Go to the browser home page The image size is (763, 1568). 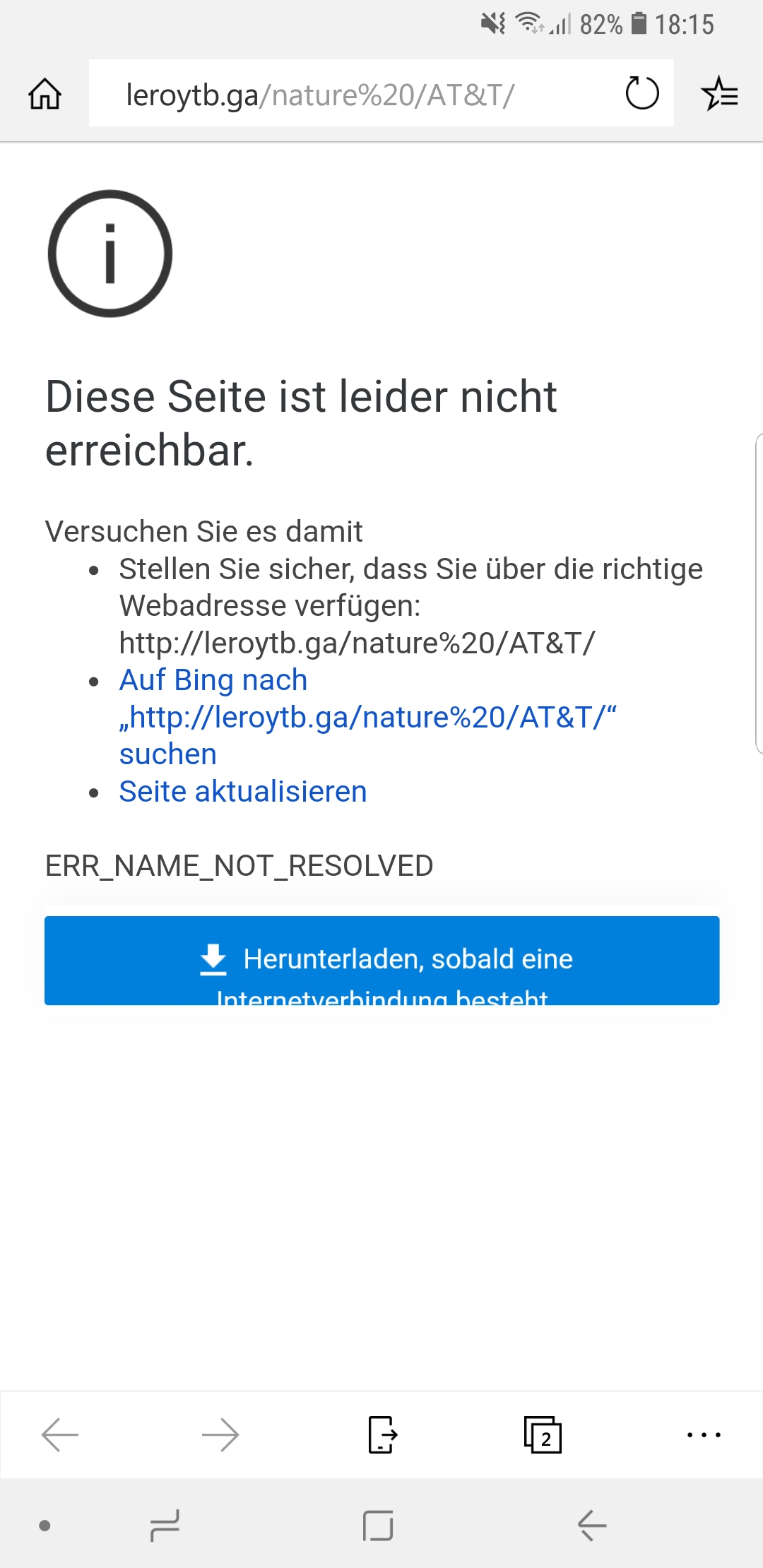pos(45,94)
